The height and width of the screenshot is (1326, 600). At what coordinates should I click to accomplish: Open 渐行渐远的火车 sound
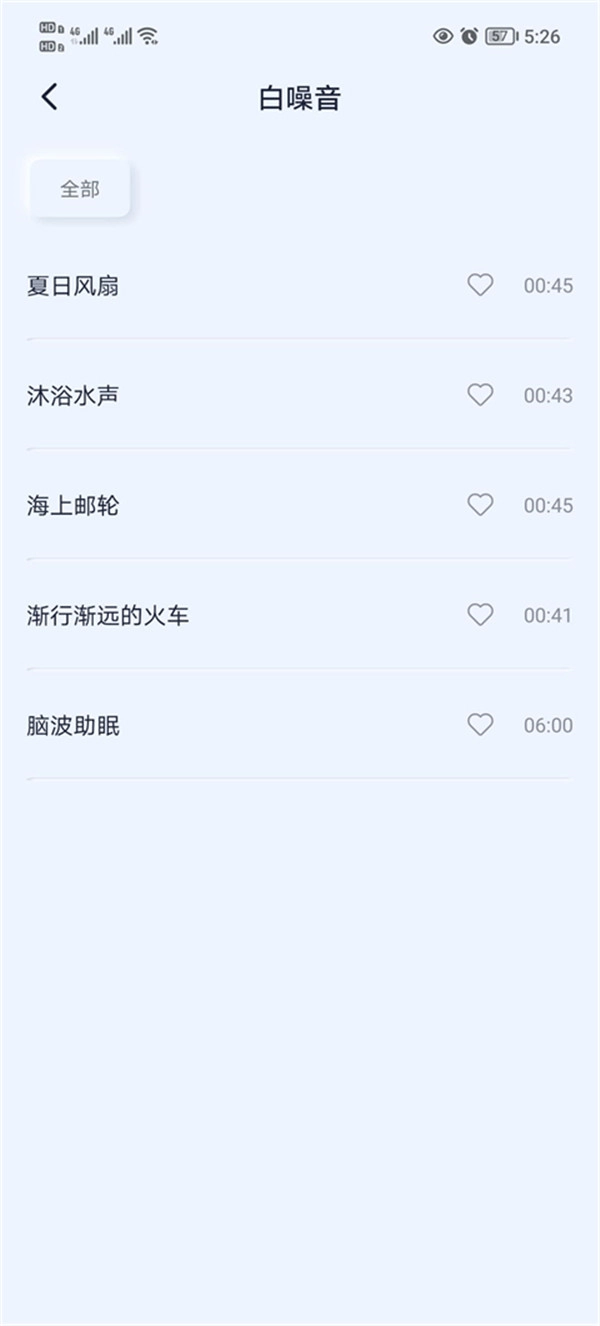click(108, 616)
